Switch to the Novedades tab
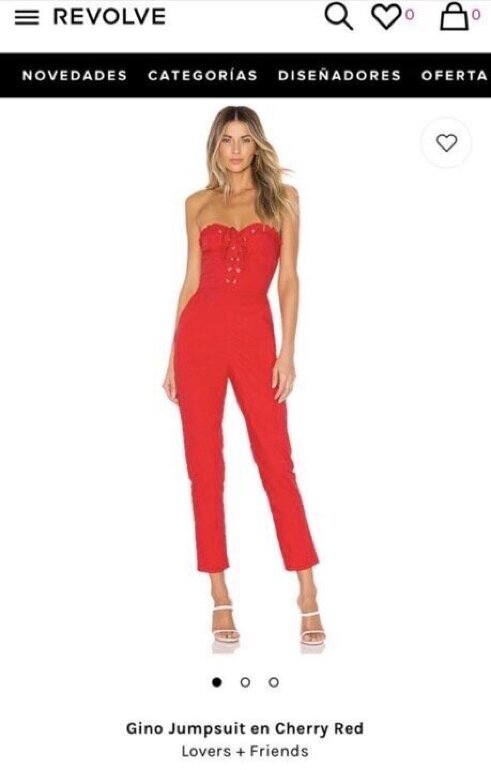 coord(75,75)
